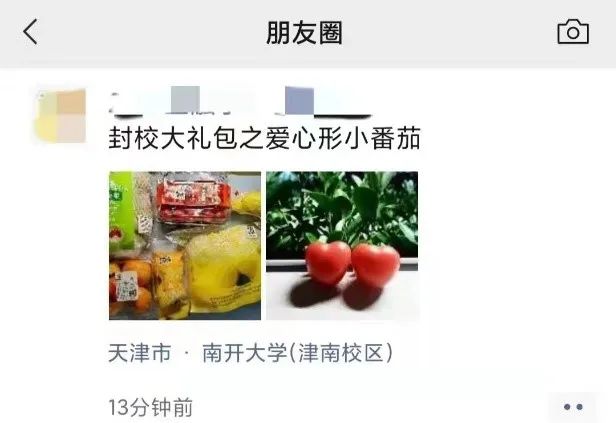Open the poster's profile avatar
The width and height of the screenshot is (616, 423).
[59, 115]
